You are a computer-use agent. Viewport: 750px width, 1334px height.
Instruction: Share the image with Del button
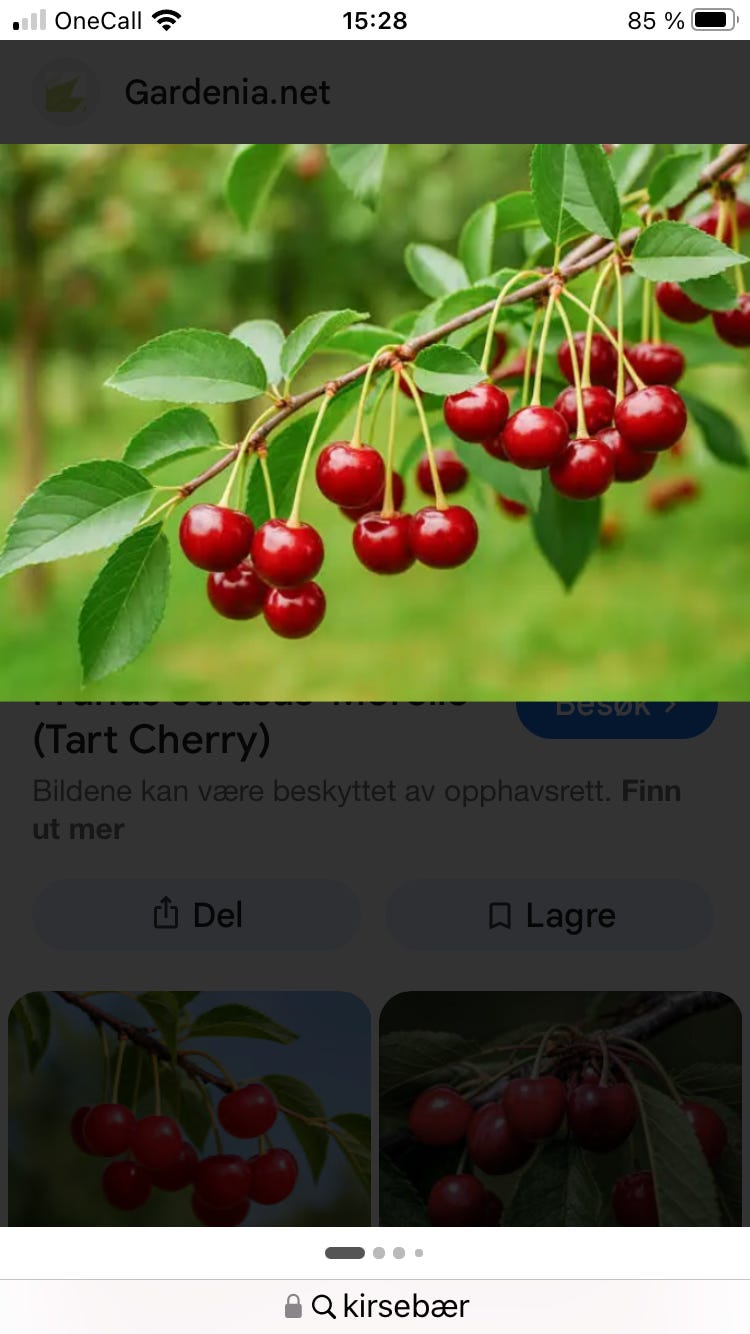coord(197,915)
